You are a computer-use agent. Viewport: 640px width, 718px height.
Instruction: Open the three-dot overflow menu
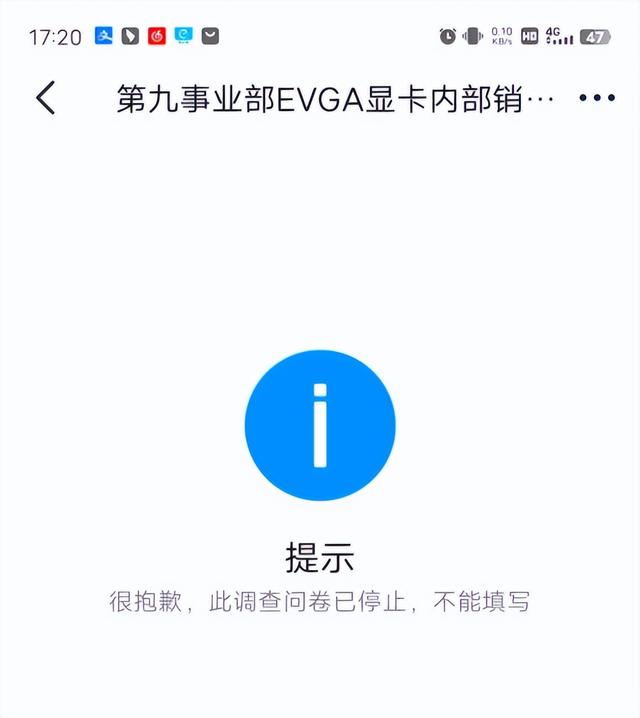[597, 98]
